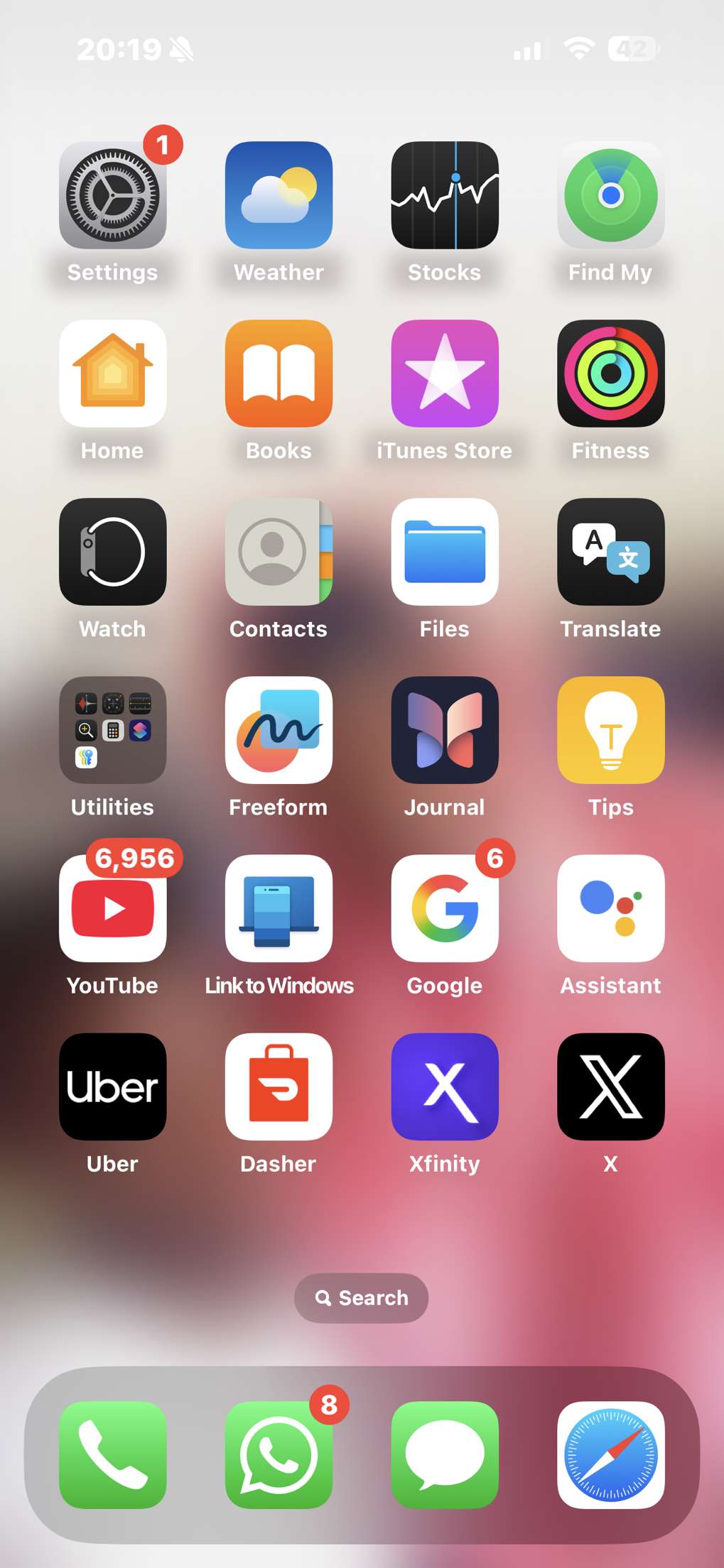Launch the YouTube app
Viewport: 724px width, 1568px height.
point(112,908)
